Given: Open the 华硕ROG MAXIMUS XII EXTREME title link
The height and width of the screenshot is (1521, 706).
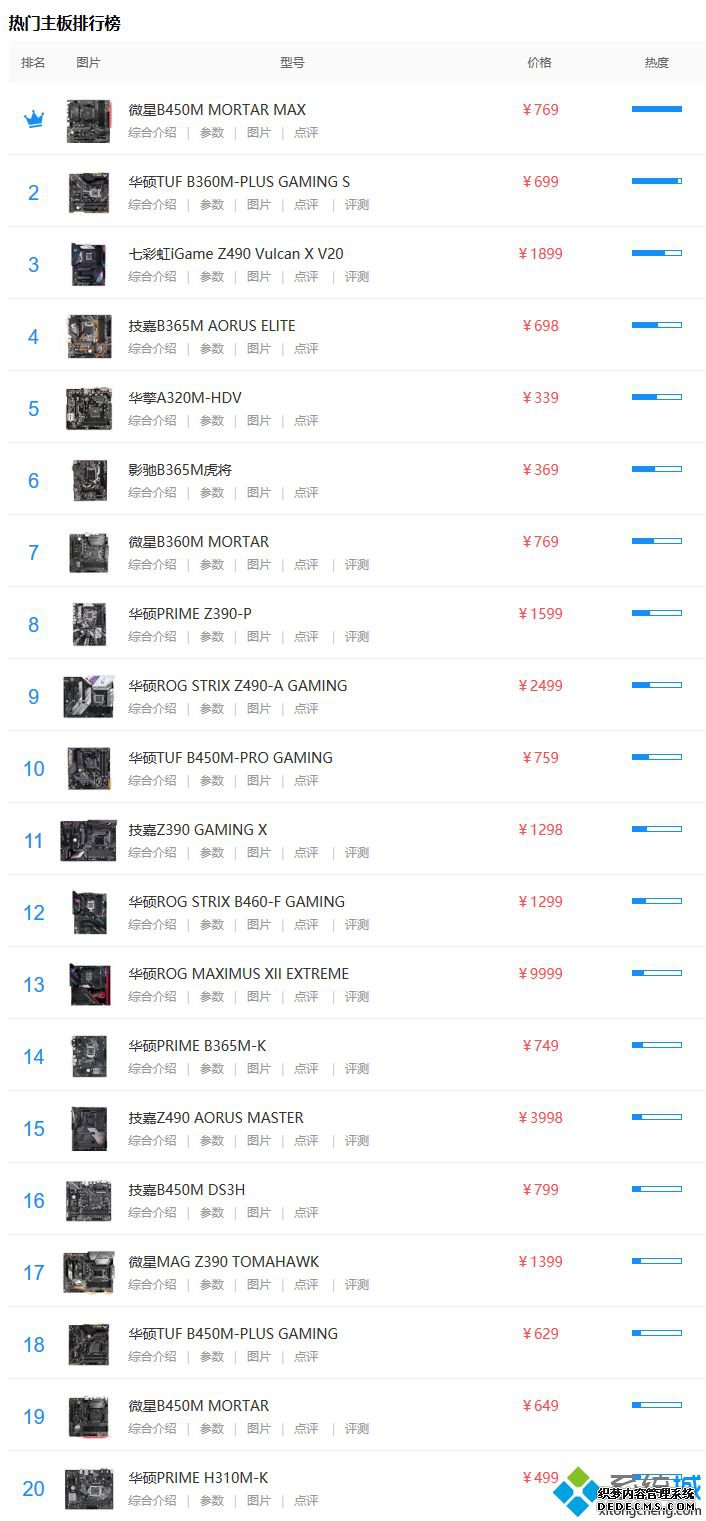Looking at the screenshot, I should (239, 974).
